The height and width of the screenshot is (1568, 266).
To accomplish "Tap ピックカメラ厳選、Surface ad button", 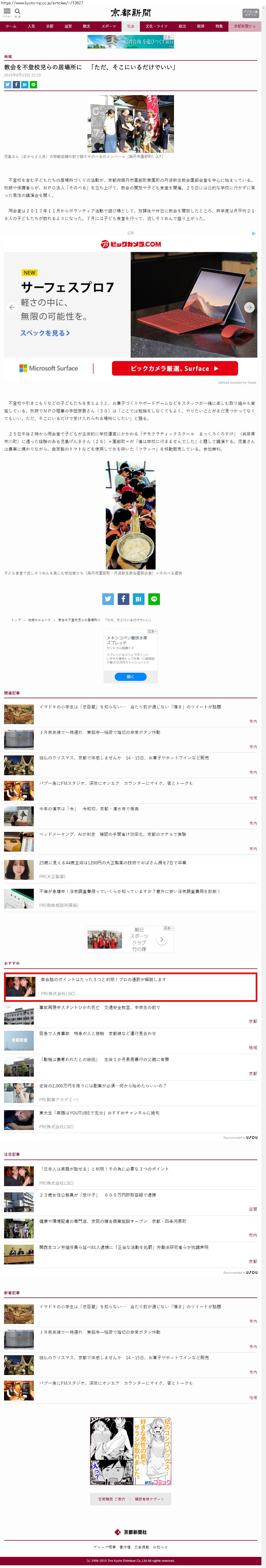I will (x=174, y=368).
